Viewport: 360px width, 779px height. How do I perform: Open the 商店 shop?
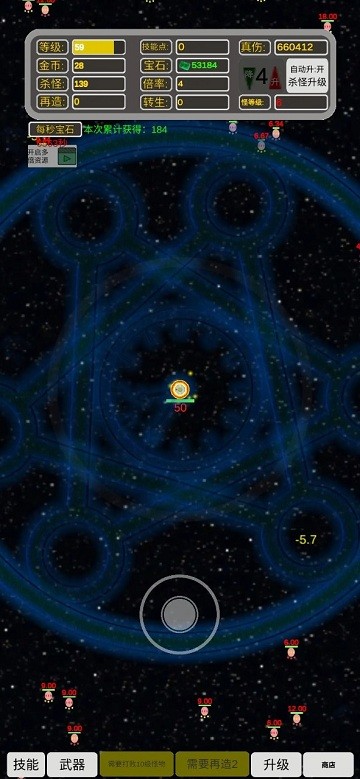[328, 764]
